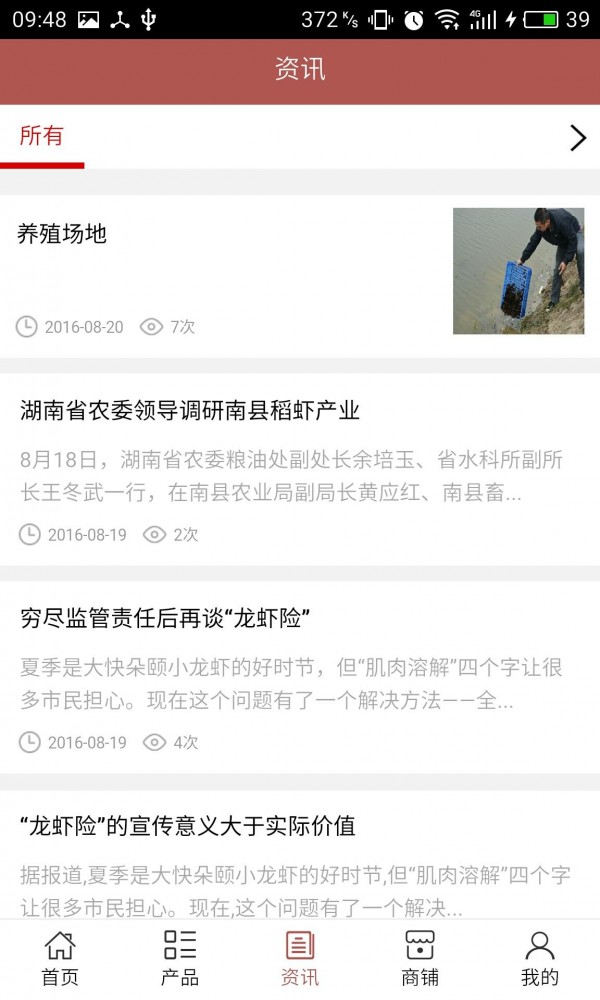
Task: Open the 商铺 shop tab
Action: 420,958
